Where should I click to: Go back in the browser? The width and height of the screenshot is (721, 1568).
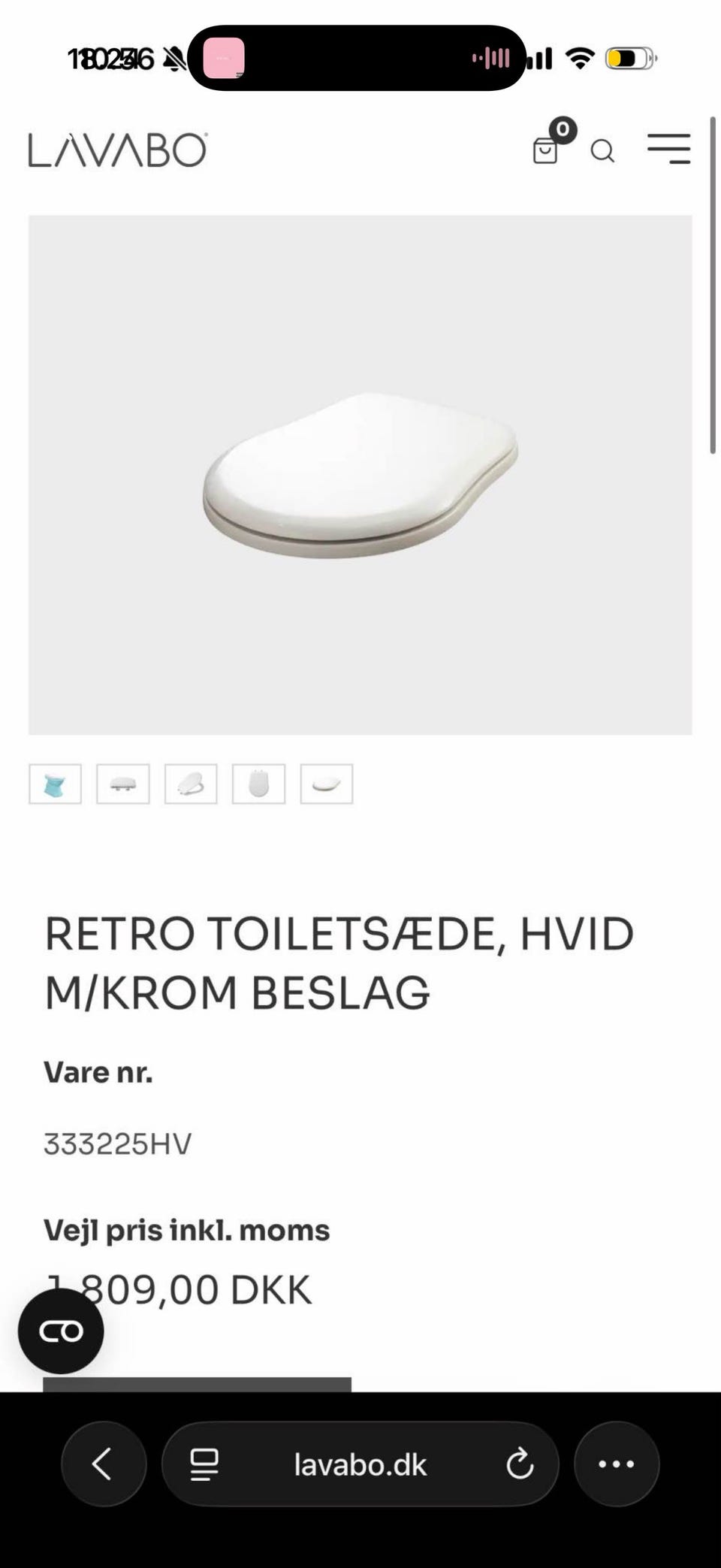(104, 1464)
